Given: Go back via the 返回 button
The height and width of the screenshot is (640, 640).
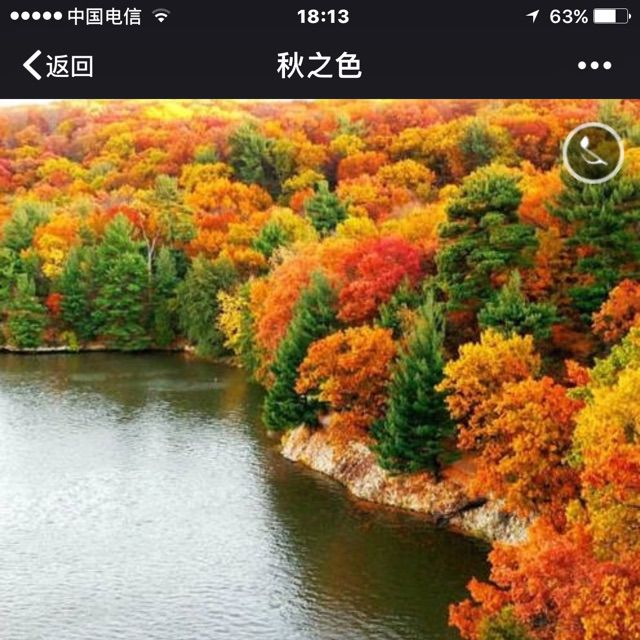Looking at the screenshot, I should pyautogui.click(x=58, y=66).
